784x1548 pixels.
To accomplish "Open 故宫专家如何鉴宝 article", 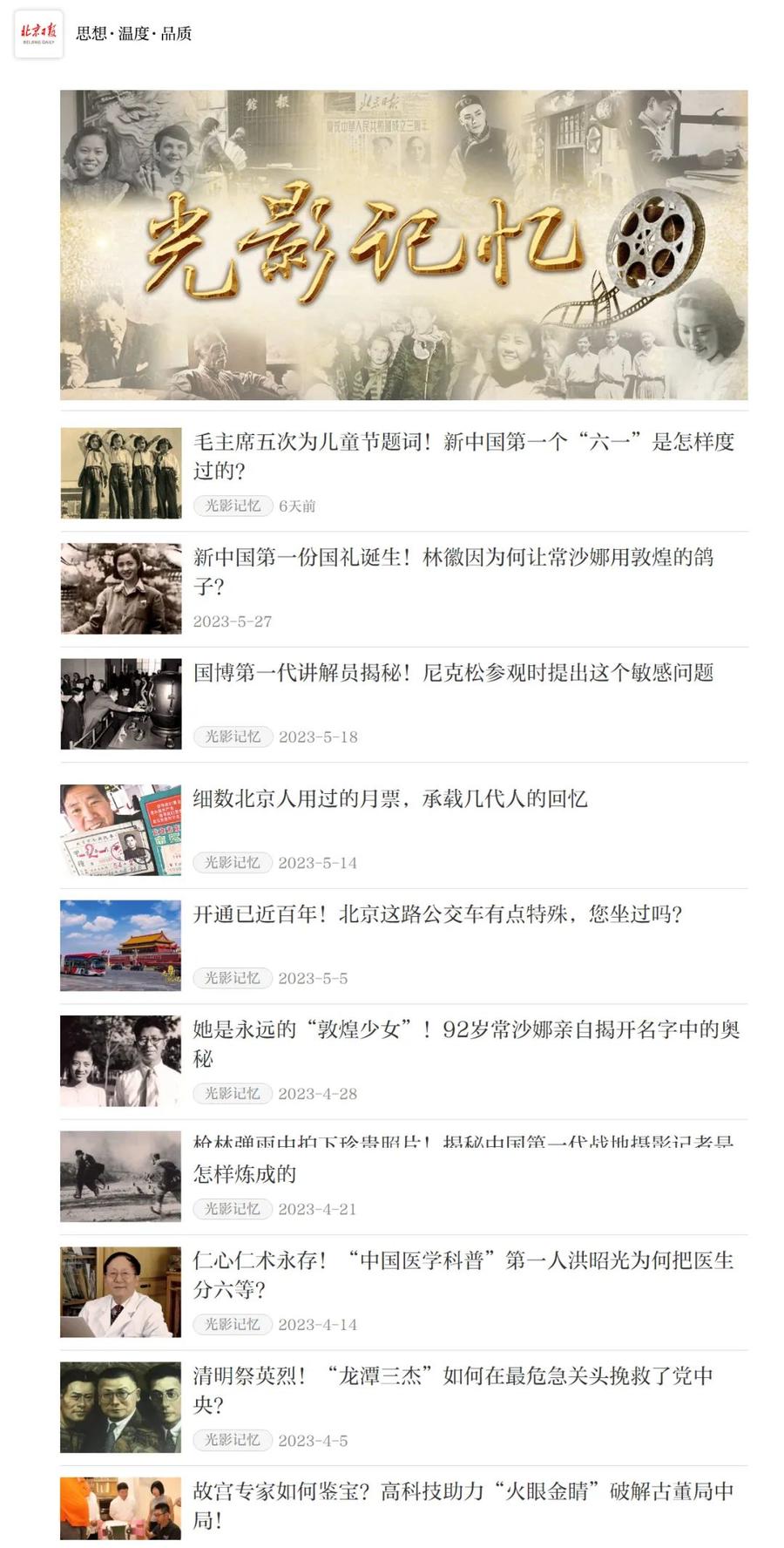I will click(x=463, y=1505).
